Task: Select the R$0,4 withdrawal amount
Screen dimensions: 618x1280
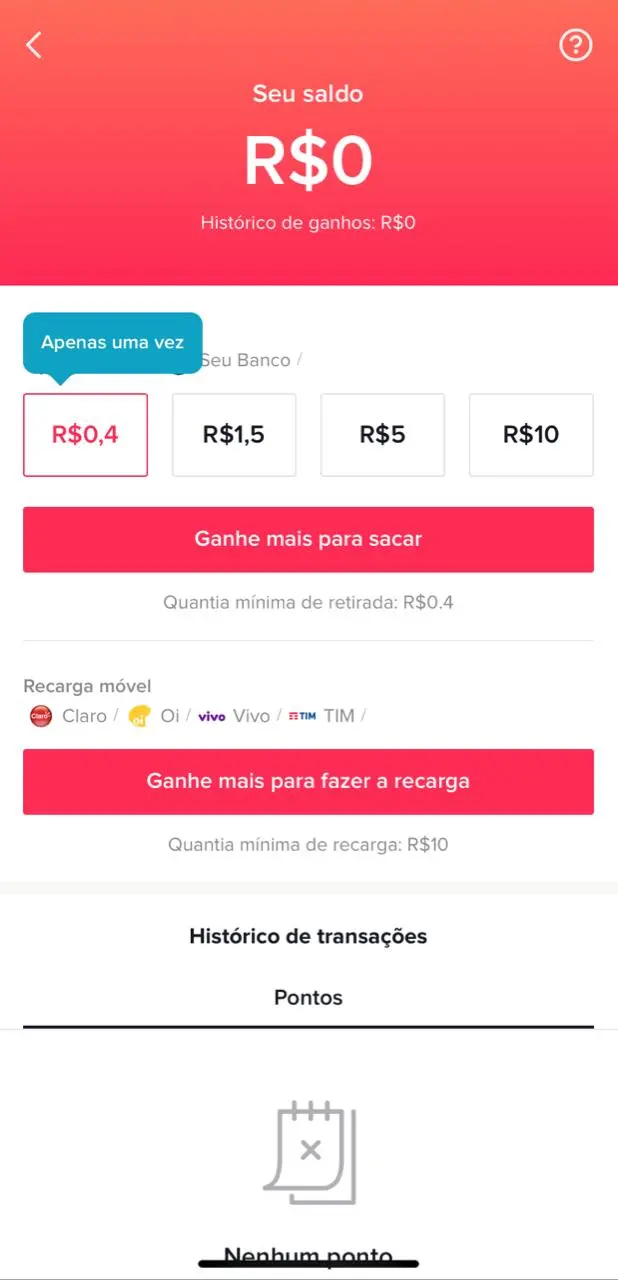Action: 85,435
